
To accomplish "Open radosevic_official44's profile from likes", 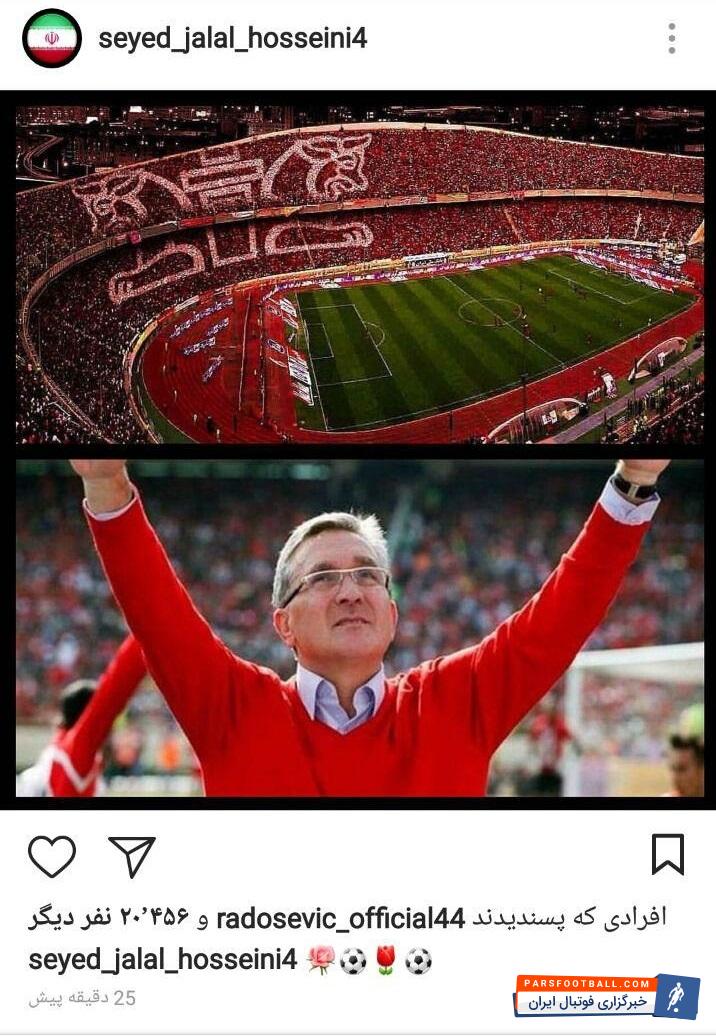I will pyautogui.click(x=340, y=918).
